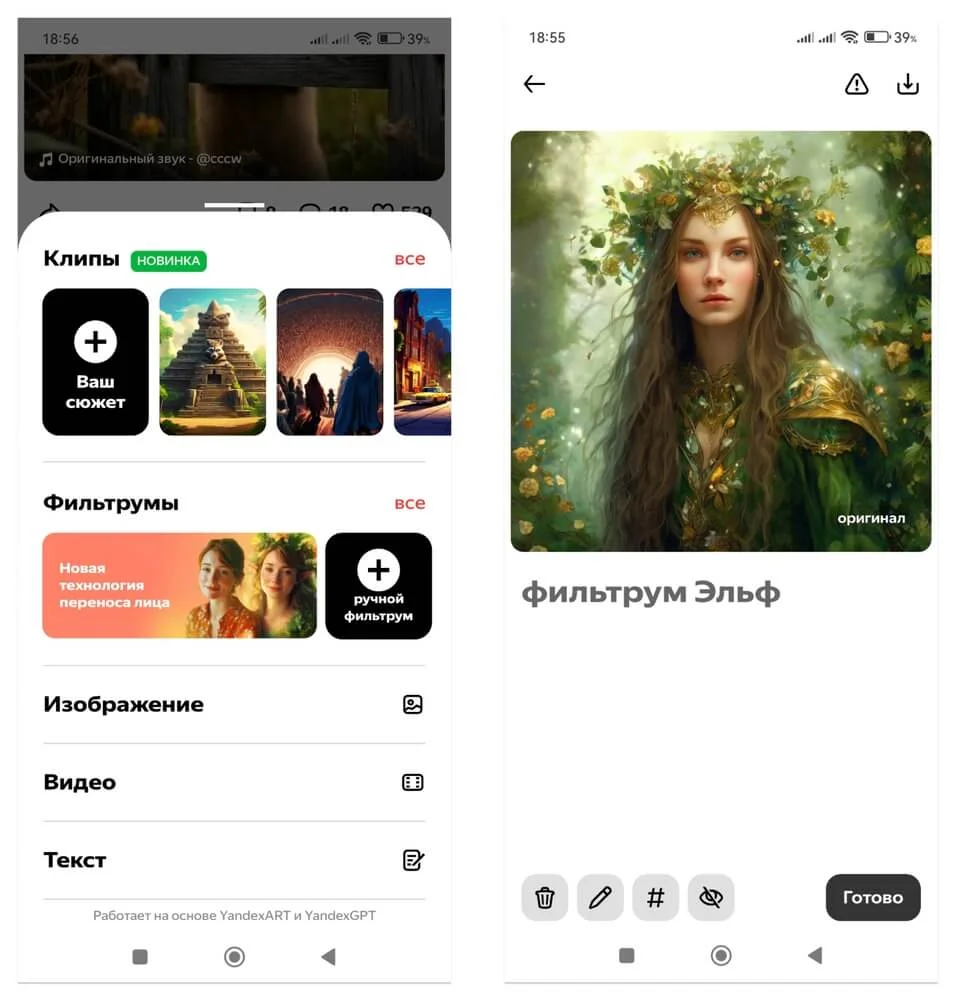
Task: Show all Фильтрумы via все
Action: (x=409, y=503)
